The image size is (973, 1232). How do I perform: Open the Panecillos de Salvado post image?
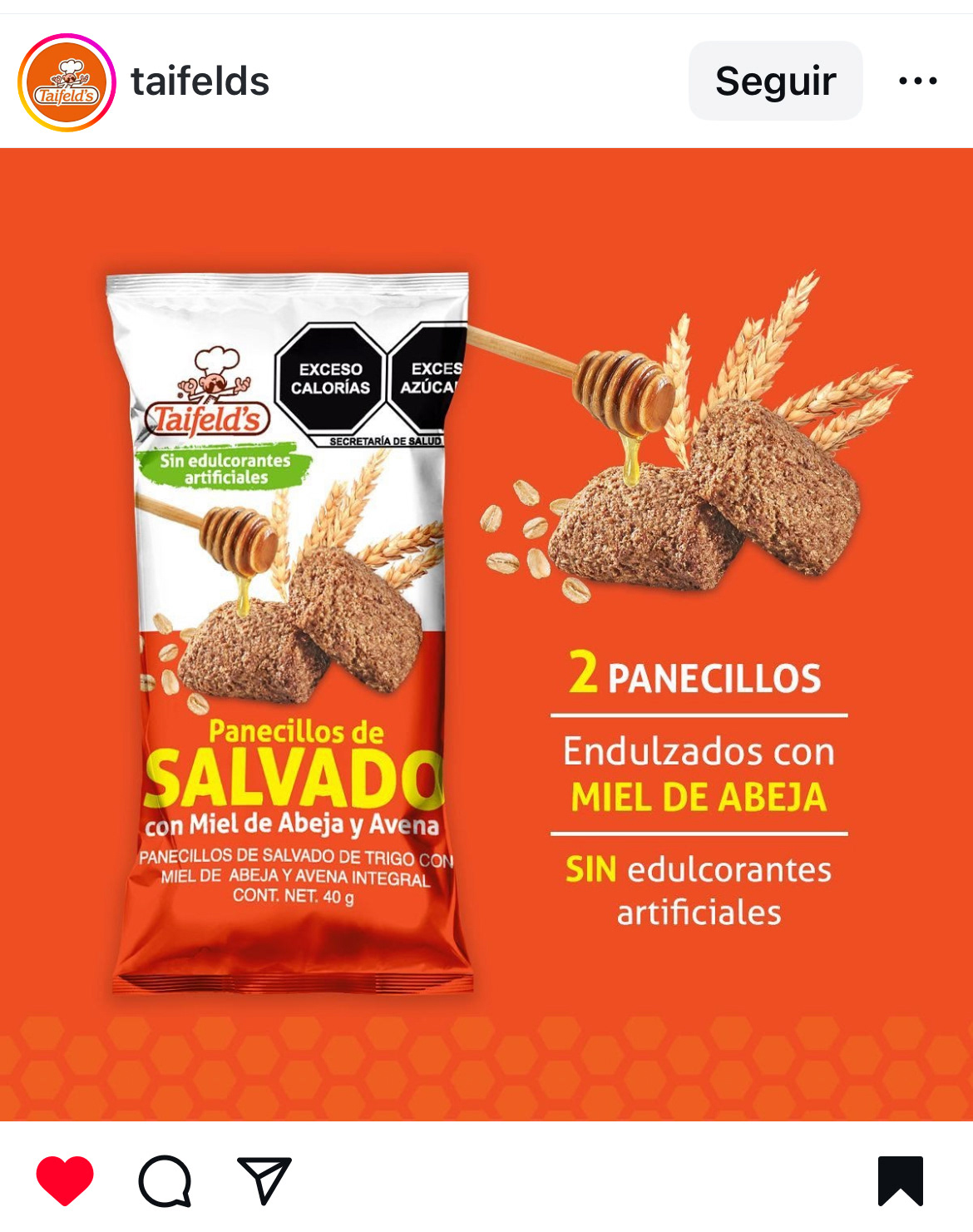pyautogui.click(x=486, y=634)
